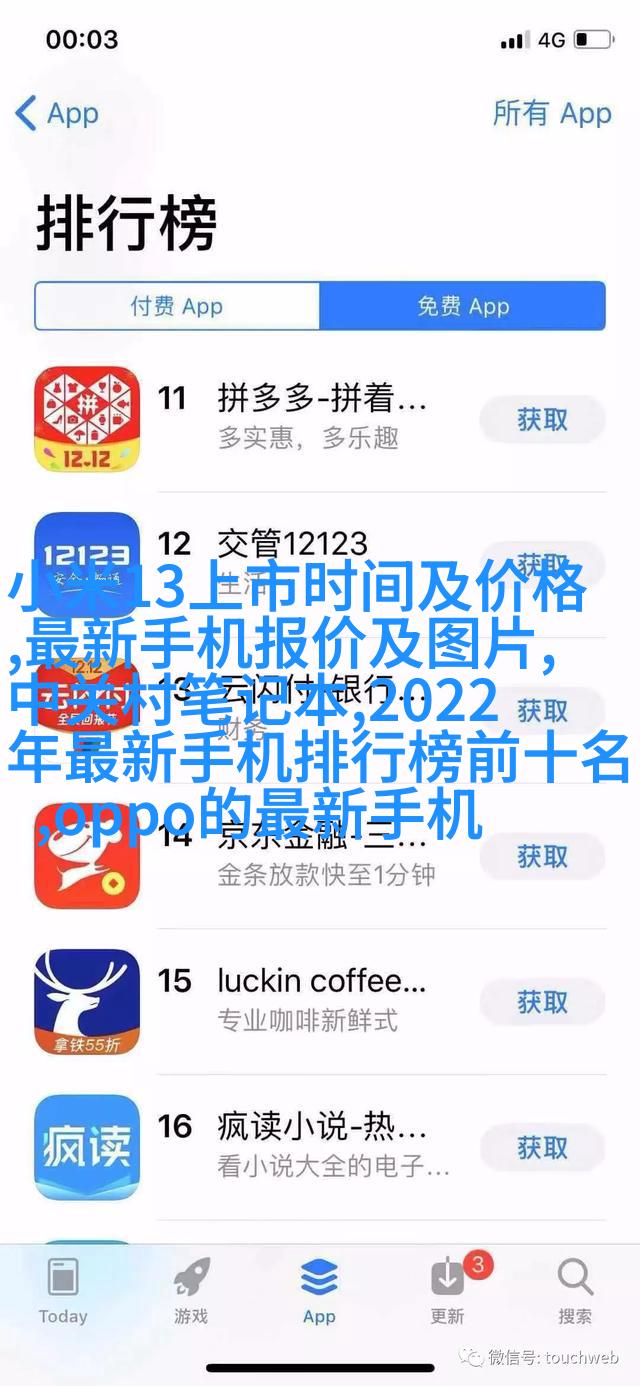This screenshot has height=1386, width=640.
Task: Open the 拼多多 app listing
Action: tap(322, 416)
